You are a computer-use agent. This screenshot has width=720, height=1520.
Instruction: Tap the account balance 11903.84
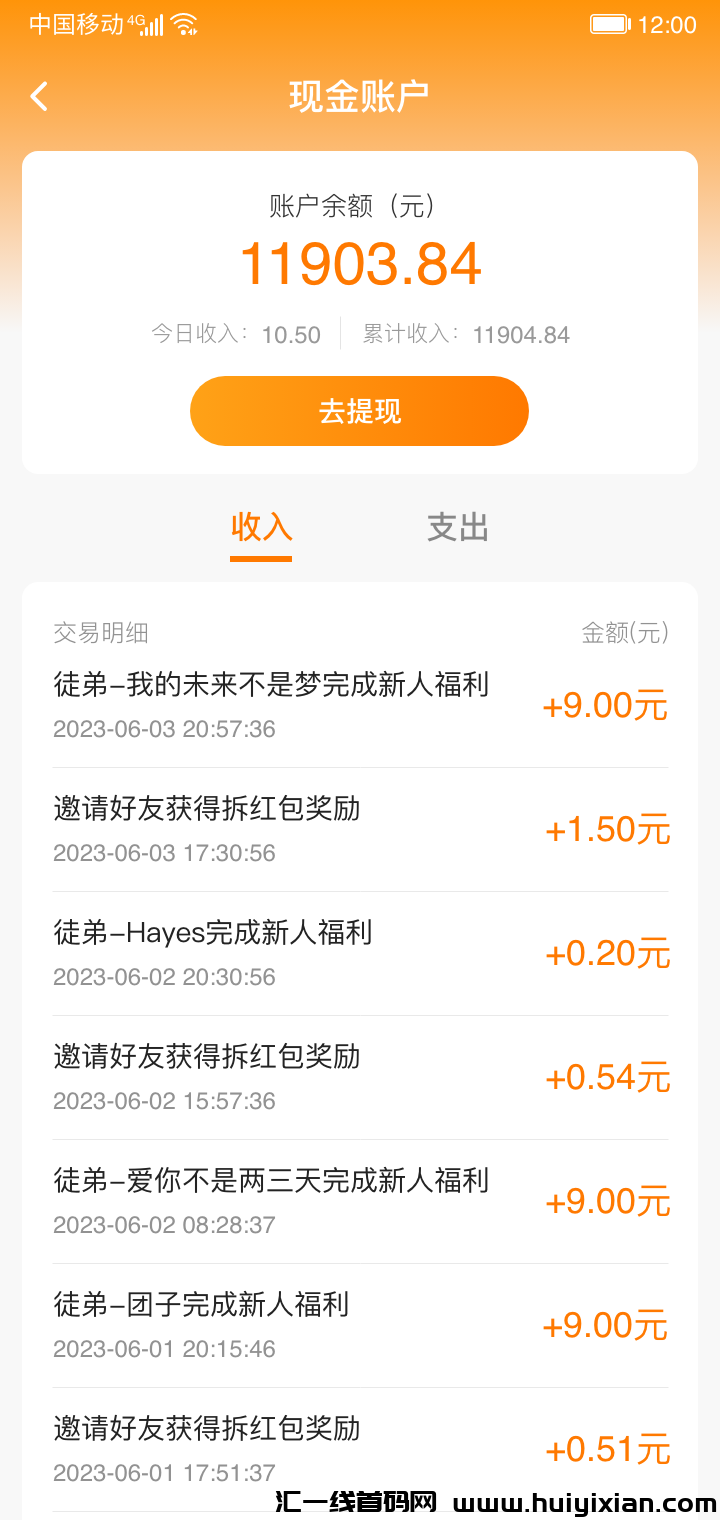[360, 263]
